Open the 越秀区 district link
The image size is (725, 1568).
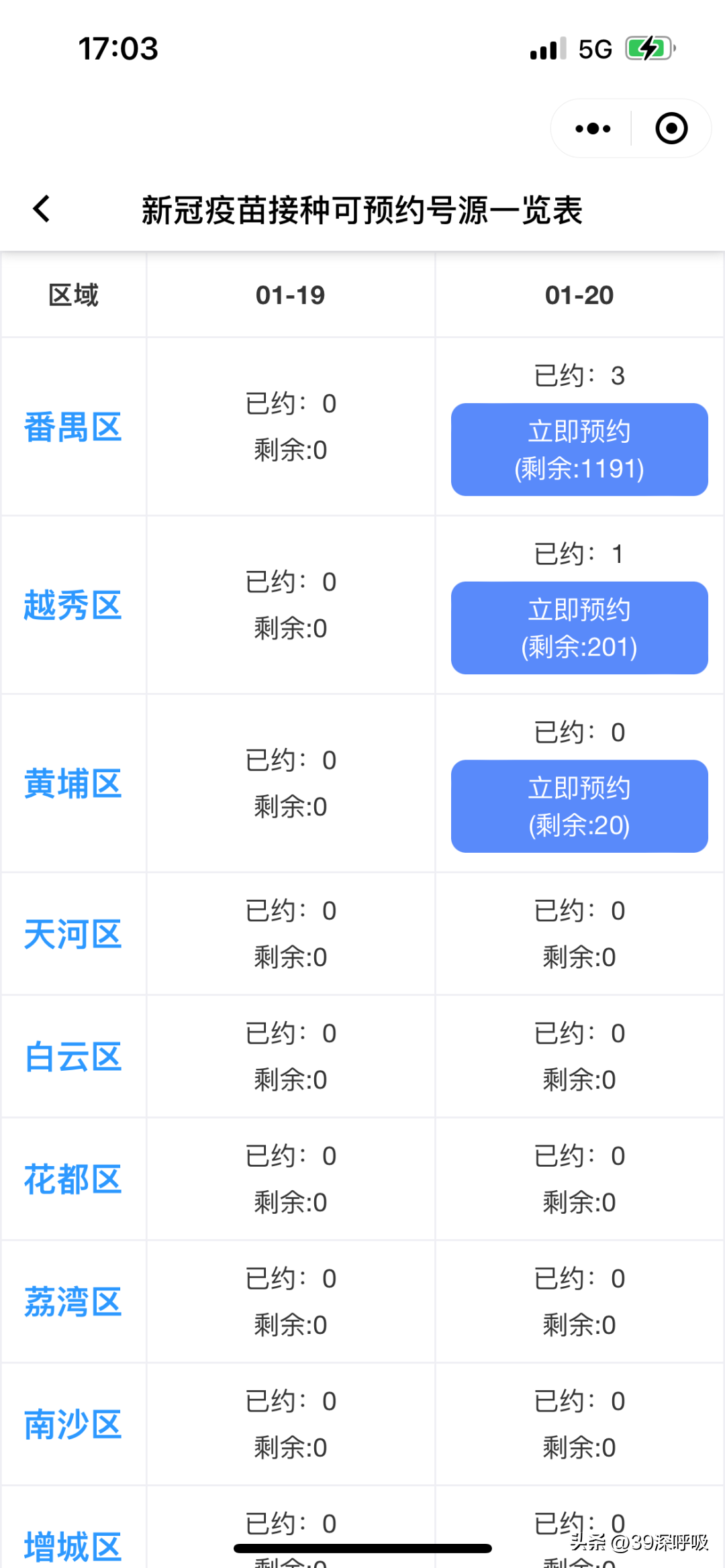(x=72, y=605)
